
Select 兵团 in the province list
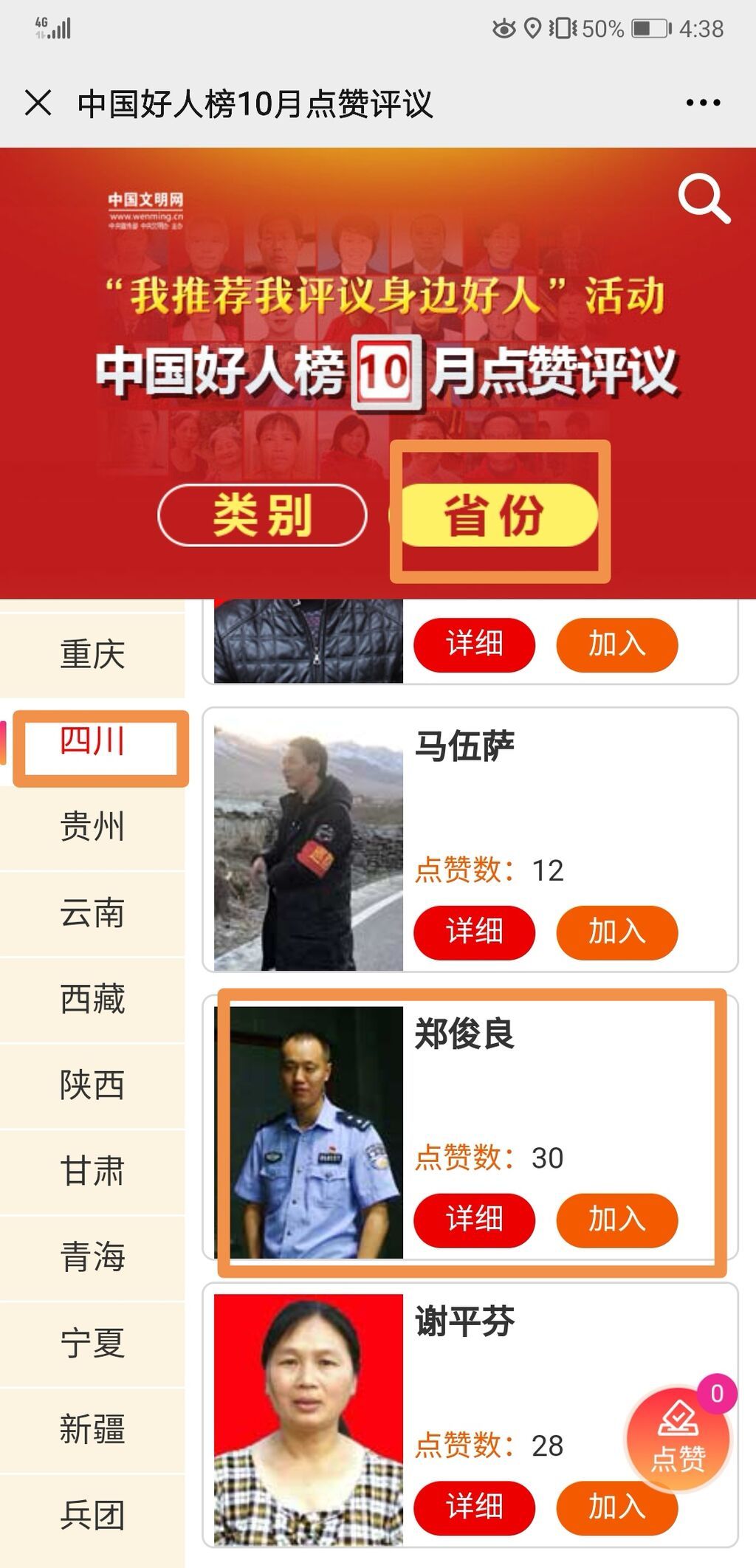92,1515
